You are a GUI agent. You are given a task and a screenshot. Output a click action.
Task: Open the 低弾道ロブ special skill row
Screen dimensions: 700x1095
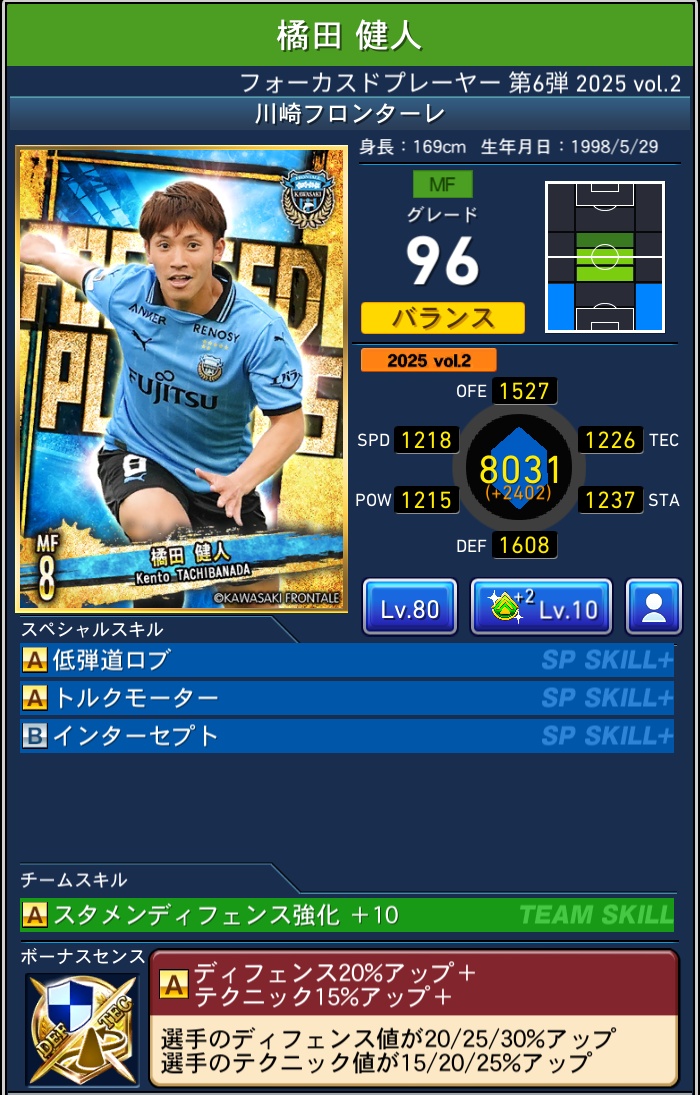(346, 660)
